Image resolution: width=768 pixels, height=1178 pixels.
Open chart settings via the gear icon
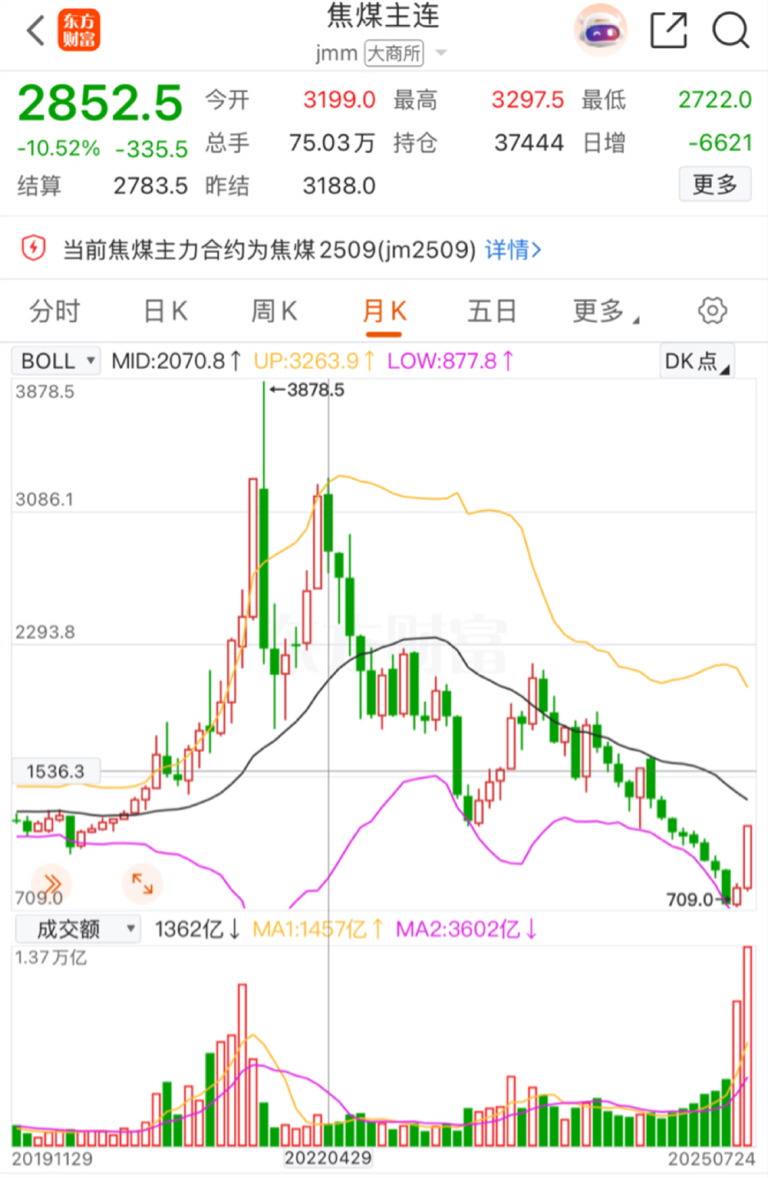pyautogui.click(x=711, y=311)
